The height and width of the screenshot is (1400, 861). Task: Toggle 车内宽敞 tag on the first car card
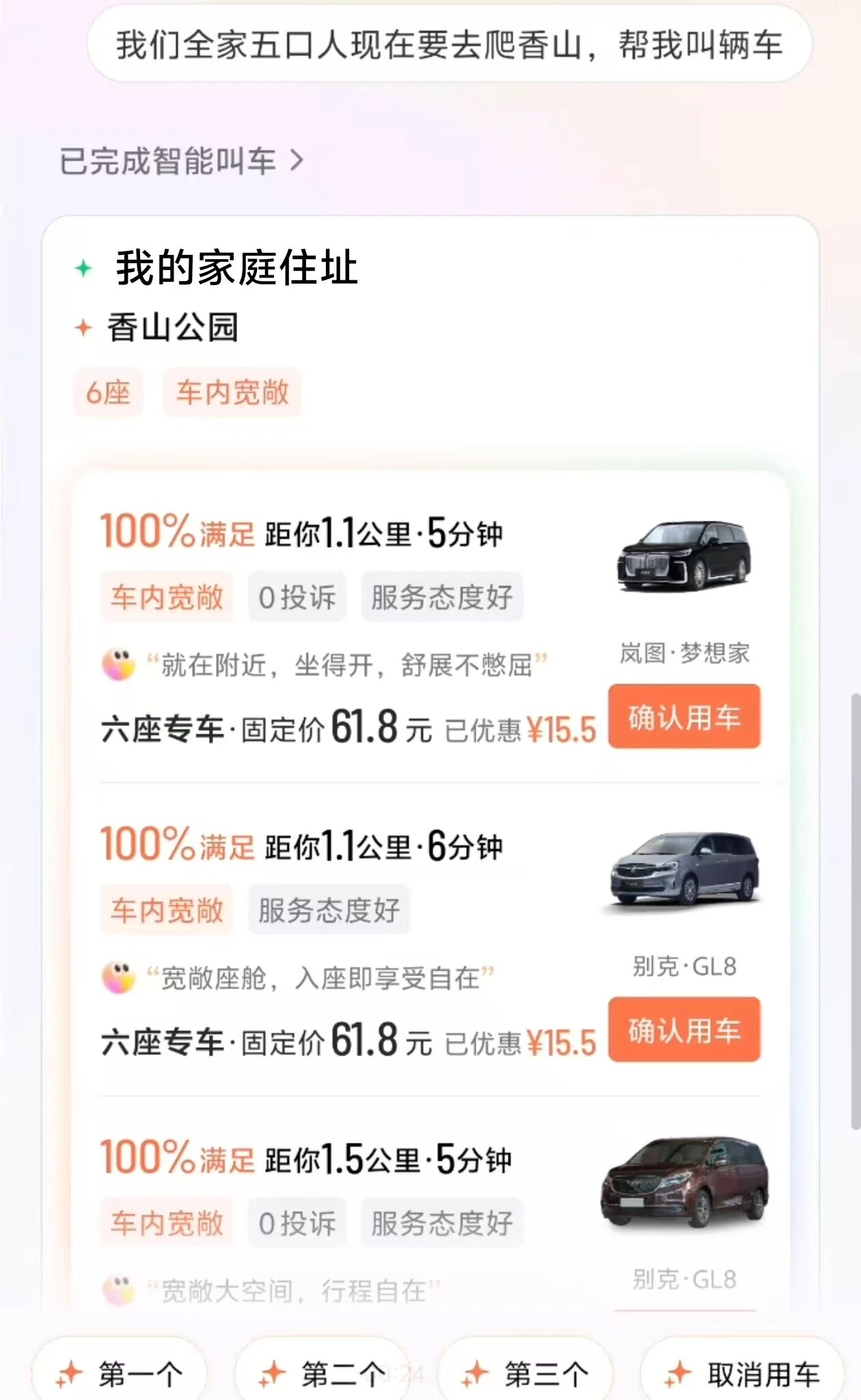167,596
